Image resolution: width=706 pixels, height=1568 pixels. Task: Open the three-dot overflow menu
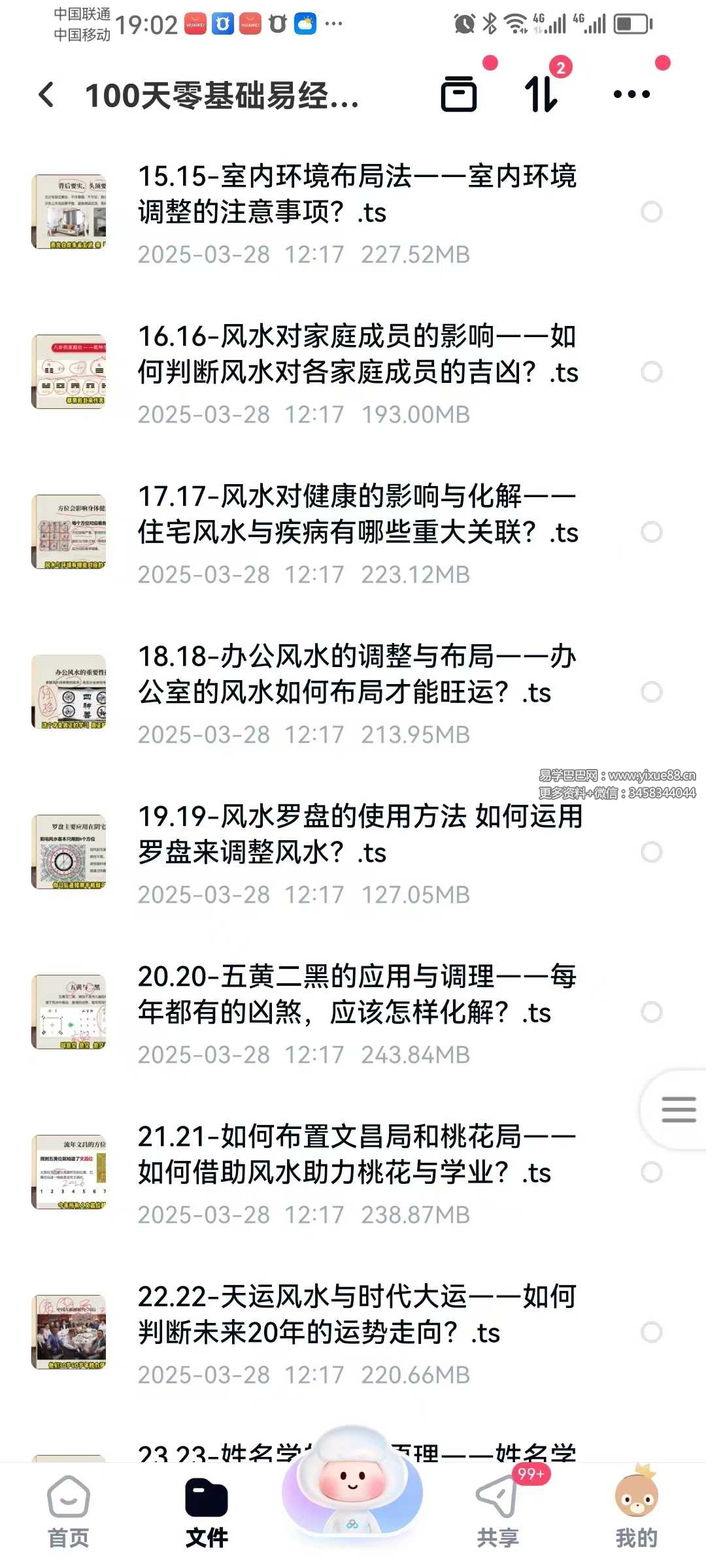[x=631, y=95]
